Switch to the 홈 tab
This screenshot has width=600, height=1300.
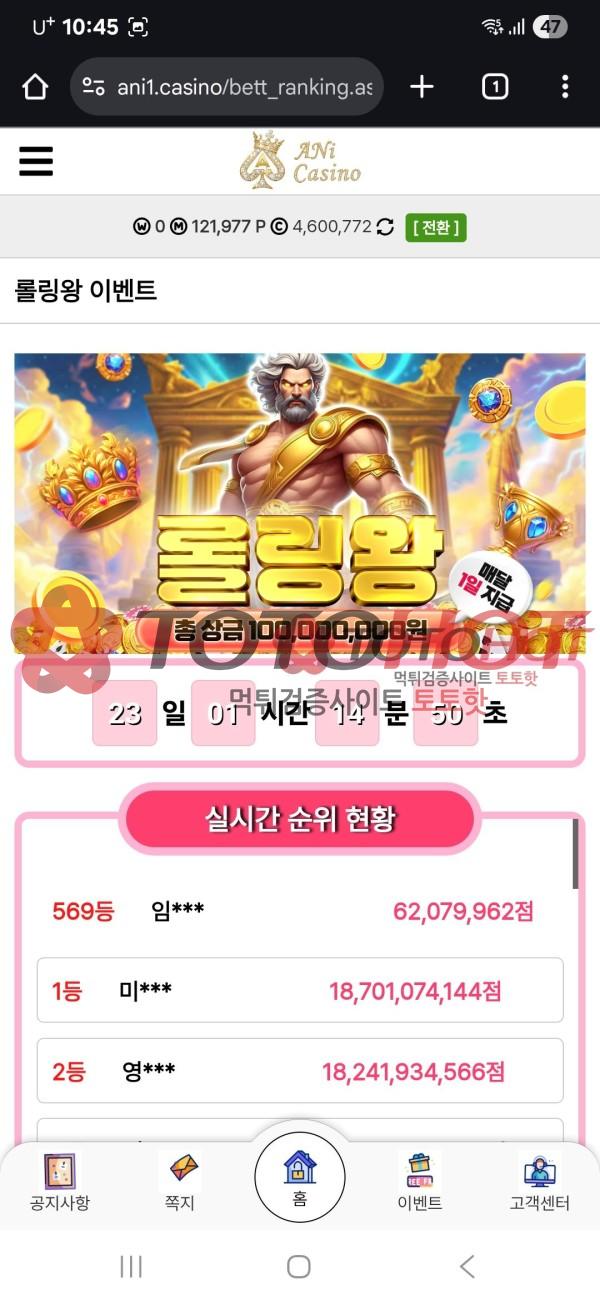(300, 1177)
